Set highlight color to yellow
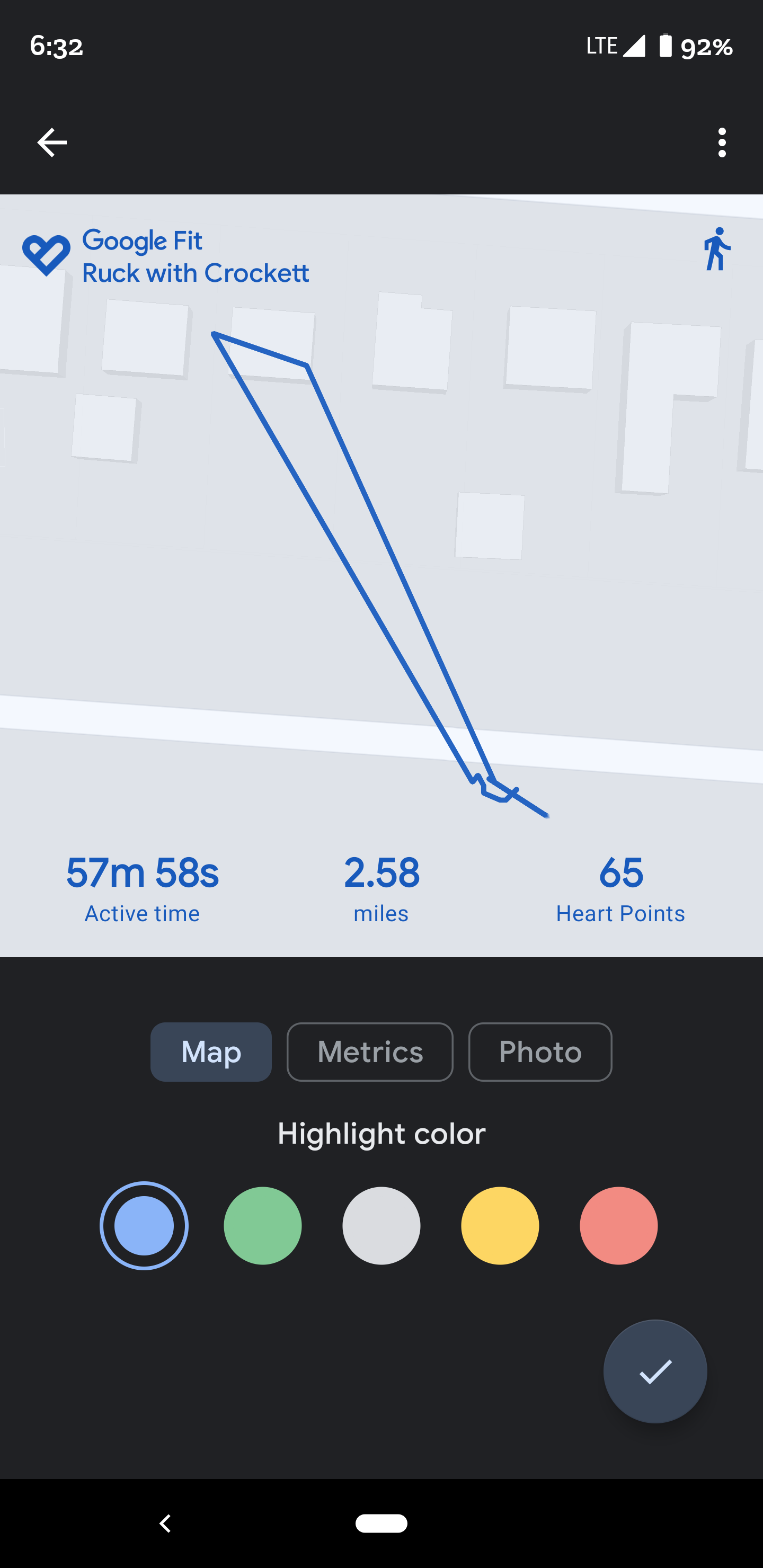This screenshot has width=763, height=1568. click(x=500, y=1225)
